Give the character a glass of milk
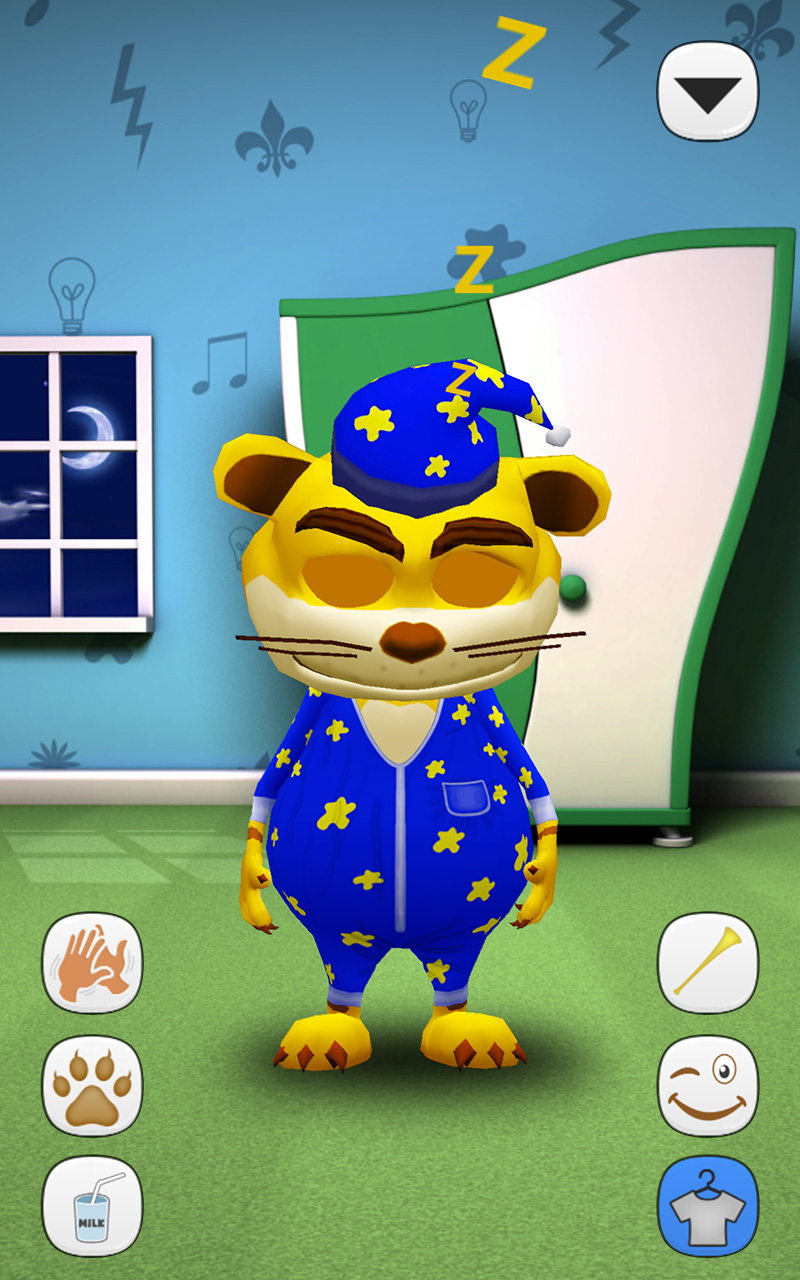Screen dimensions: 800x1280 coord(92,1206)
